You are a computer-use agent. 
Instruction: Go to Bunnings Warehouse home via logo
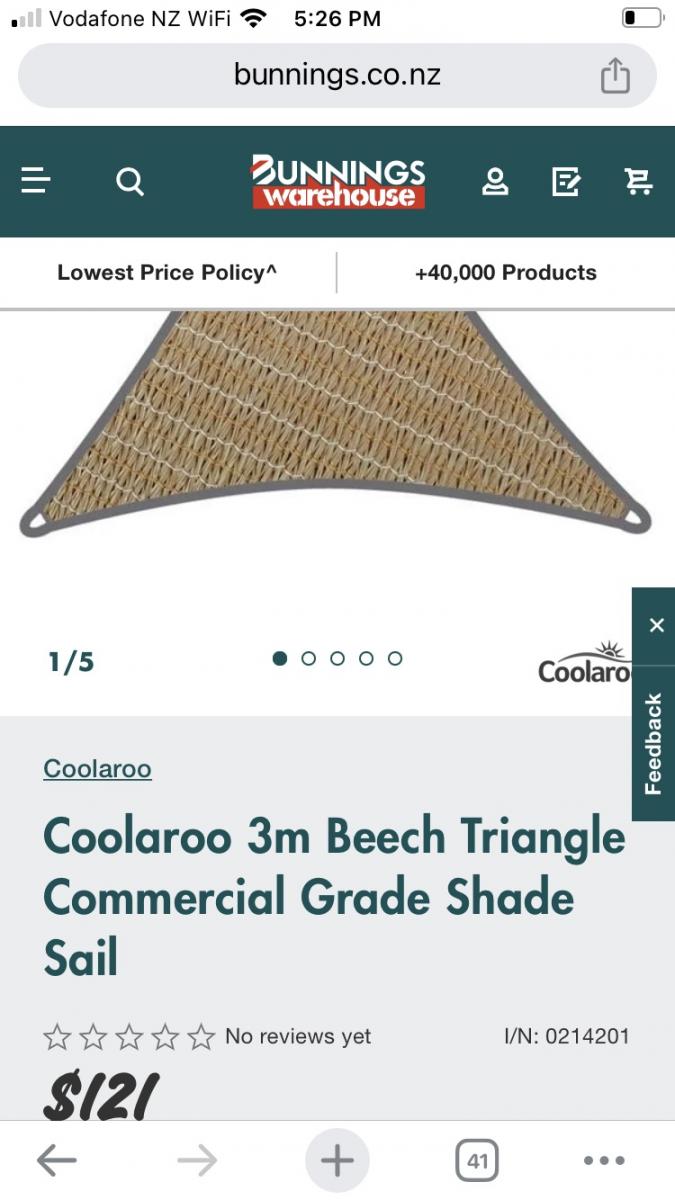point(338,181)
